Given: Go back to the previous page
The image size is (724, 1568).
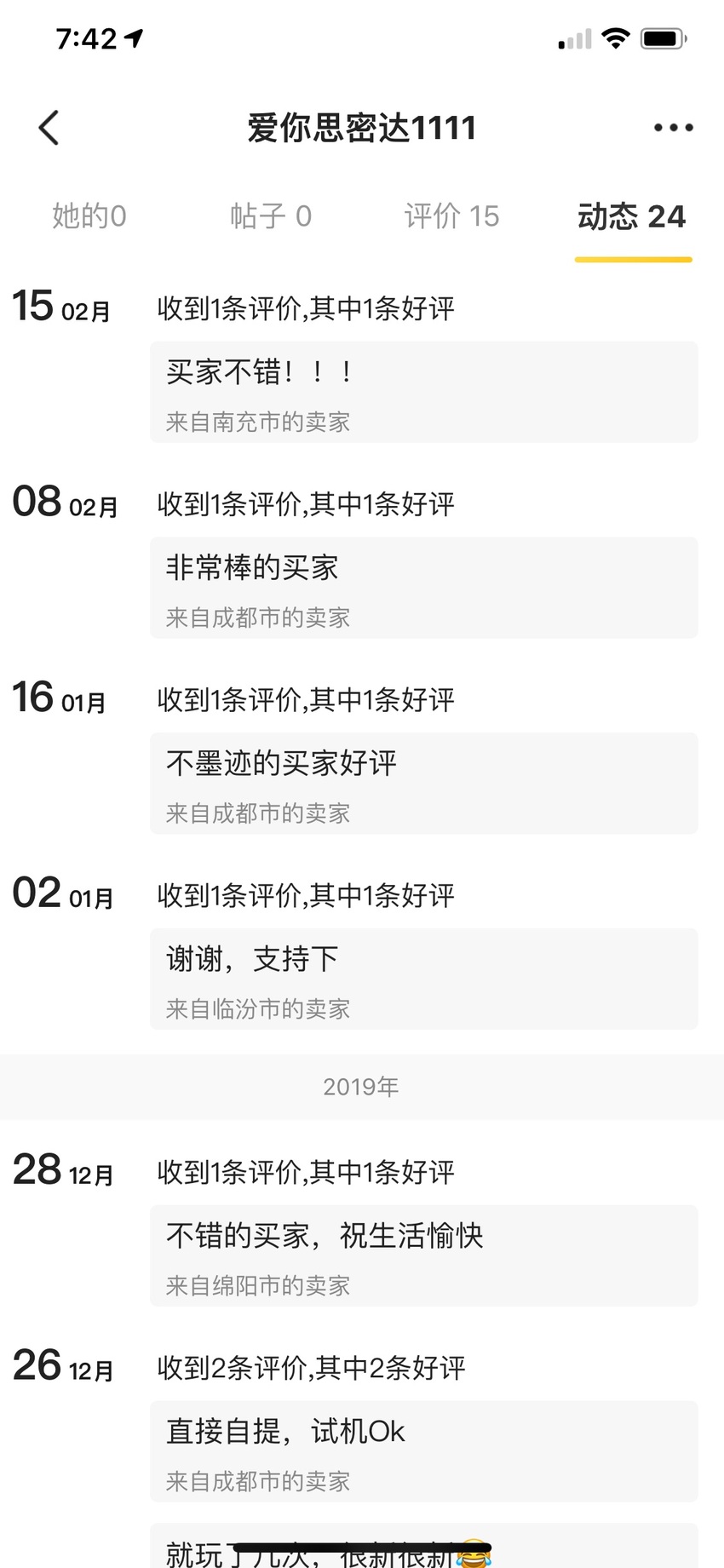Looking at the screenshot, I should tap(49, 128).
